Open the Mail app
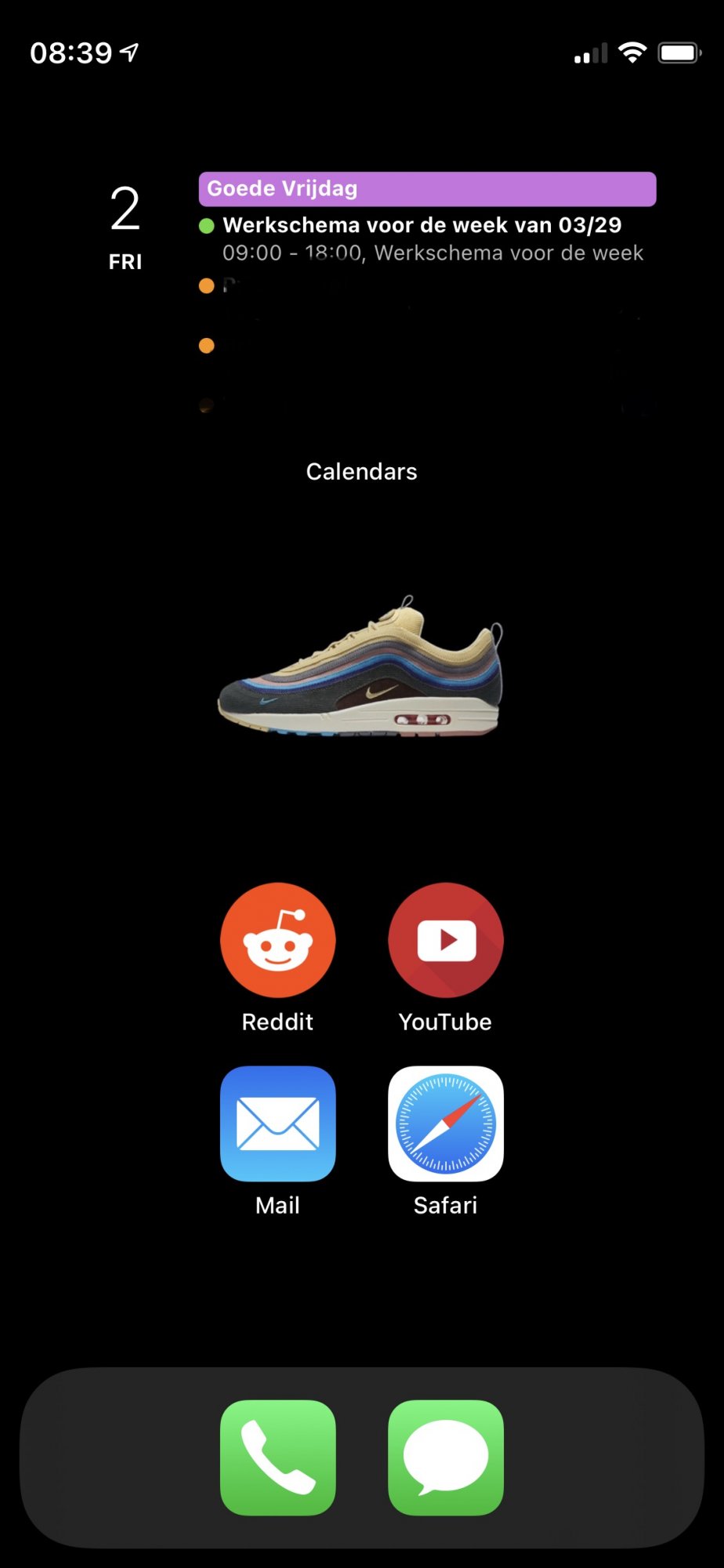The image size is (724, 1568). click(277, 1123)
